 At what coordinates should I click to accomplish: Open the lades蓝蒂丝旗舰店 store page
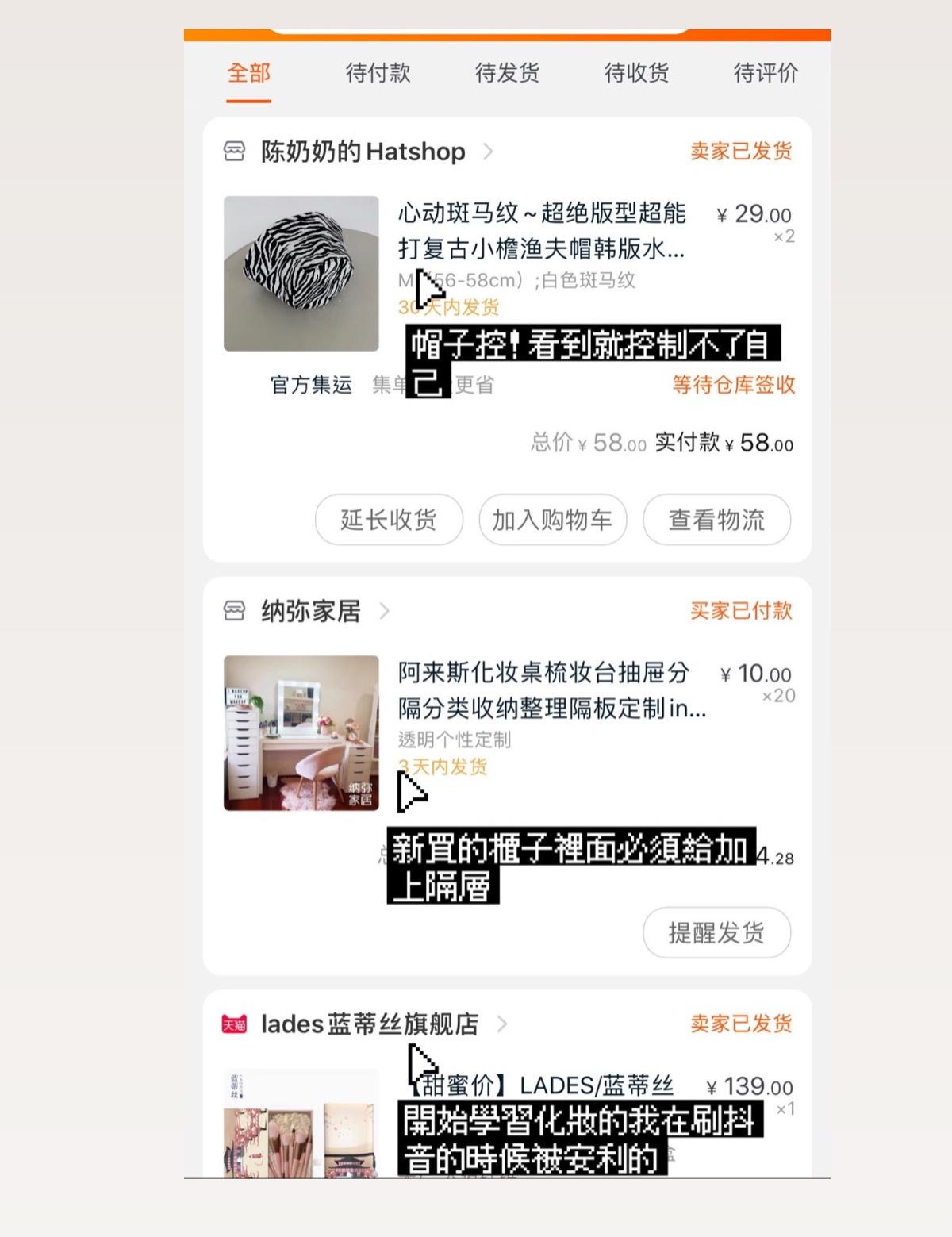point(369,1024)
